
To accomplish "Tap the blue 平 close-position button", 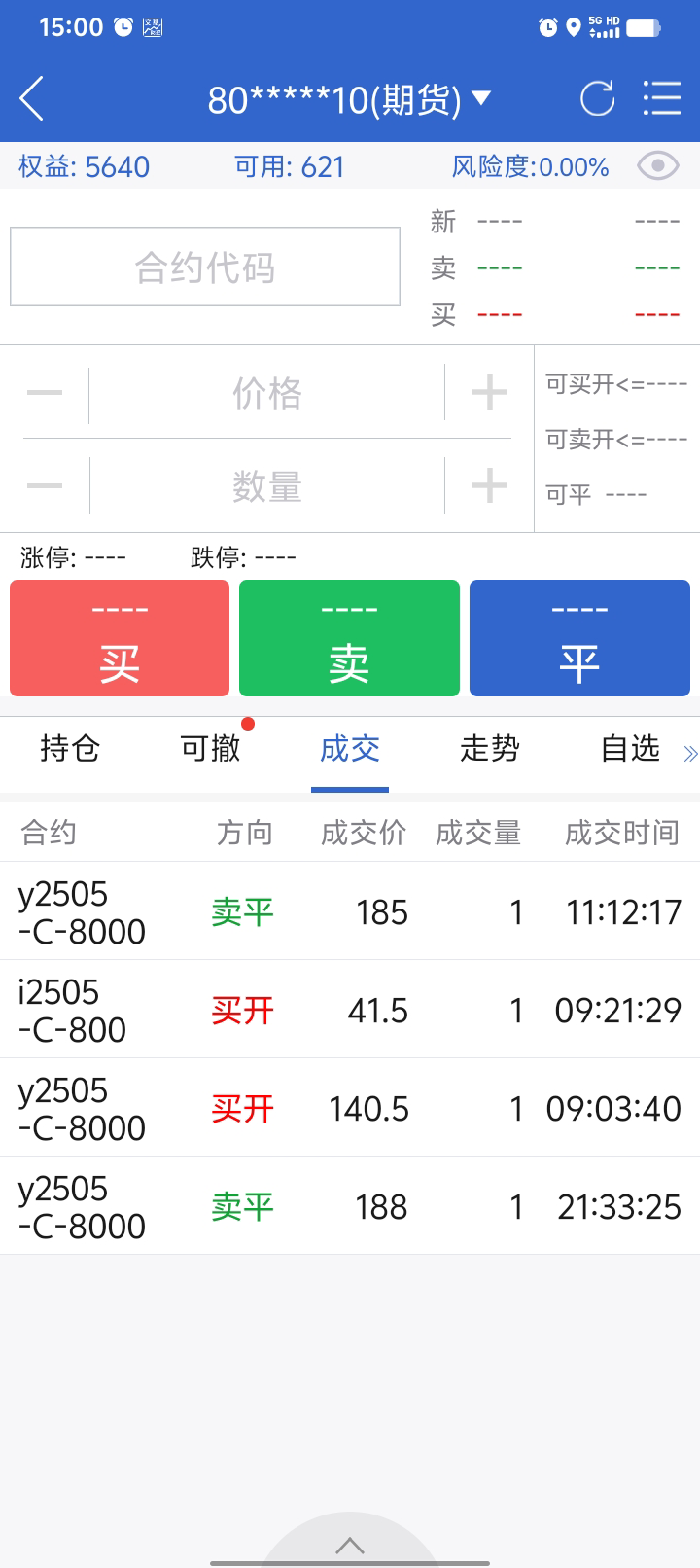I will [579, 638].
